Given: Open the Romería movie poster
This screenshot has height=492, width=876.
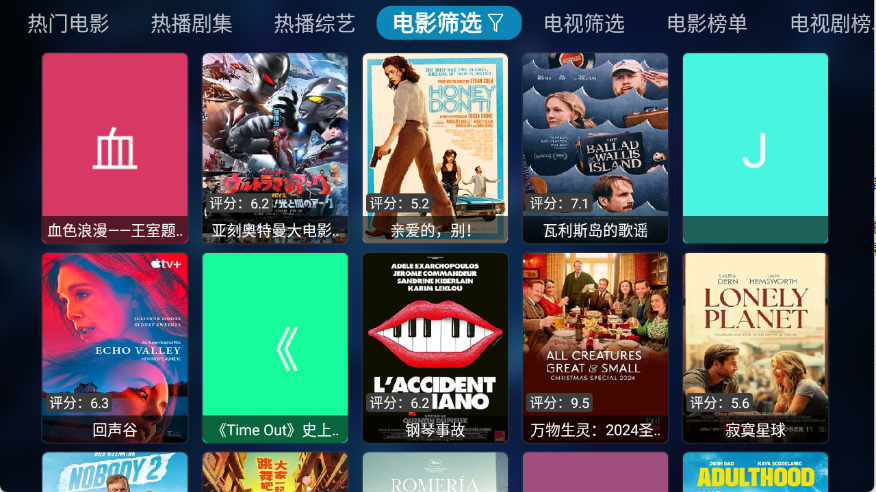Looking at the screenshot, I should pyautogui.click(x=435, y=472).
